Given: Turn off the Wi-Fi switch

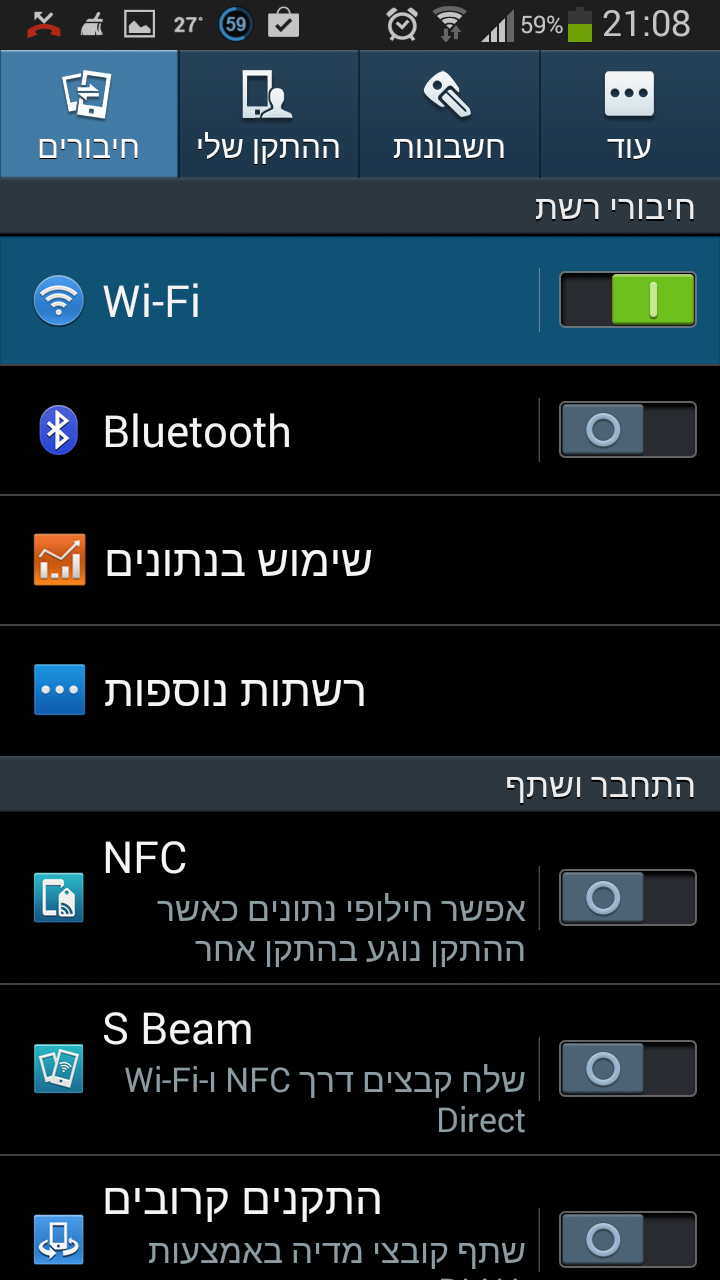Looking at the screenshot, I should point(627,299).
